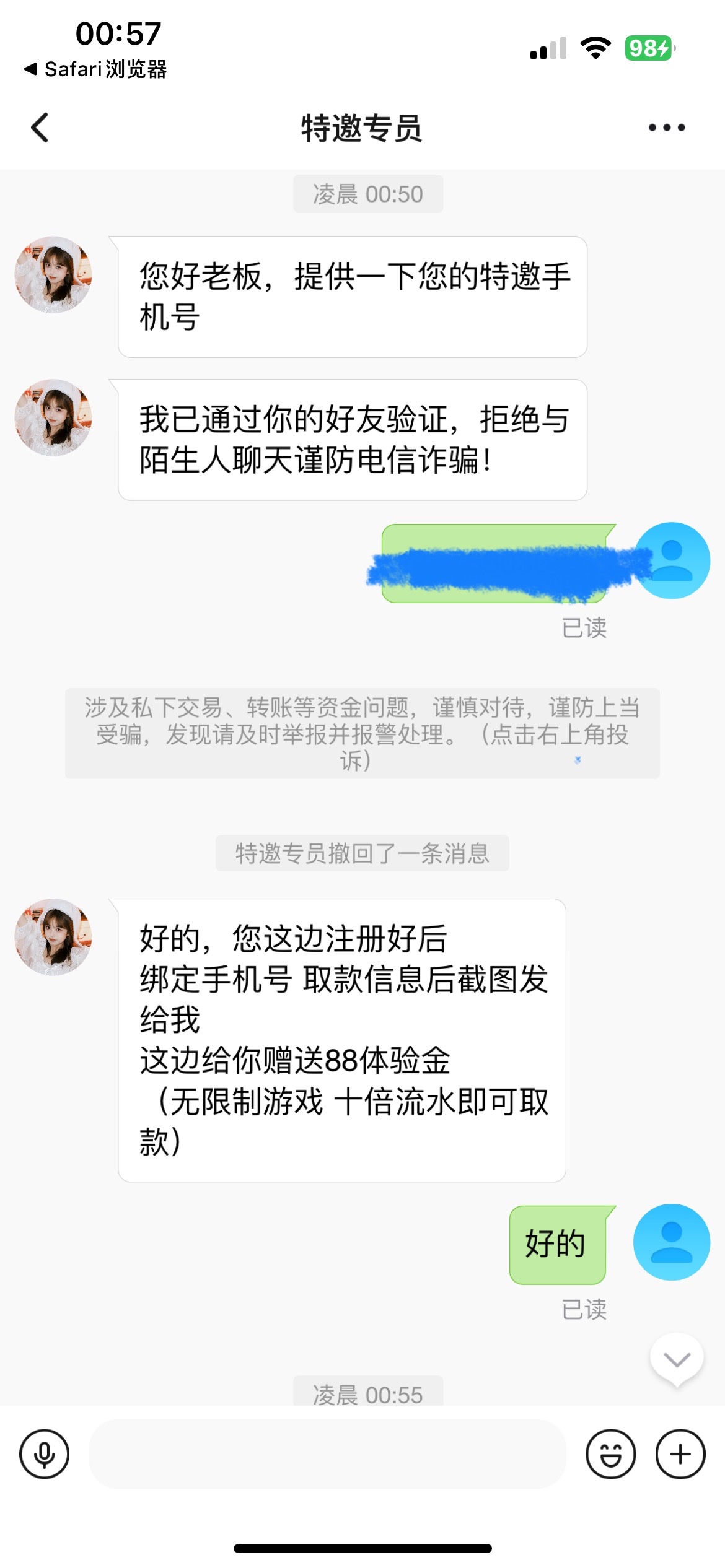Viewport: 725px width, 1568px height.
Task: Open the emoji sticker picker
Action: point(610,1454)
